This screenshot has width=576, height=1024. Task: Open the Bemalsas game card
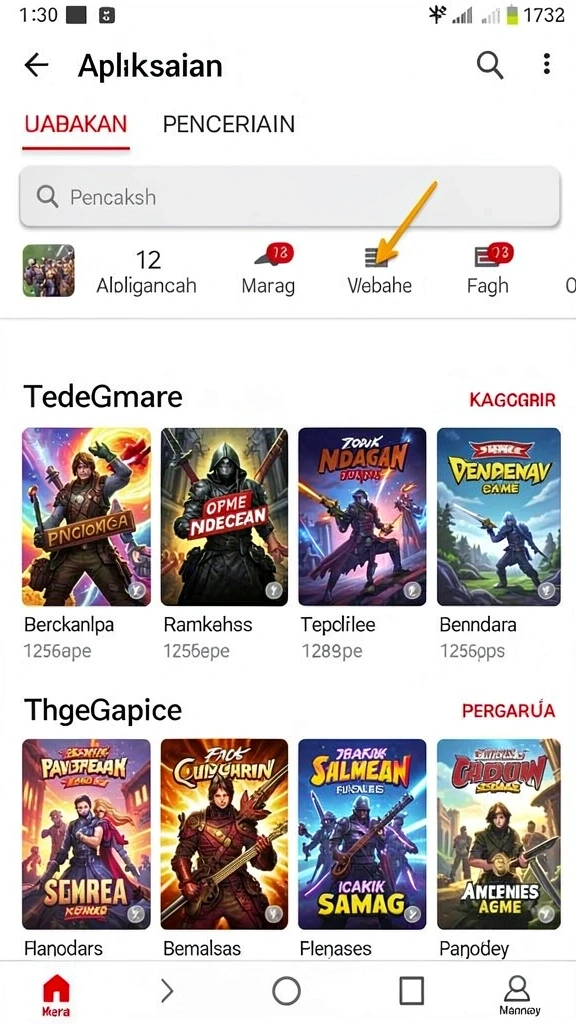click(x=224, y=848)
